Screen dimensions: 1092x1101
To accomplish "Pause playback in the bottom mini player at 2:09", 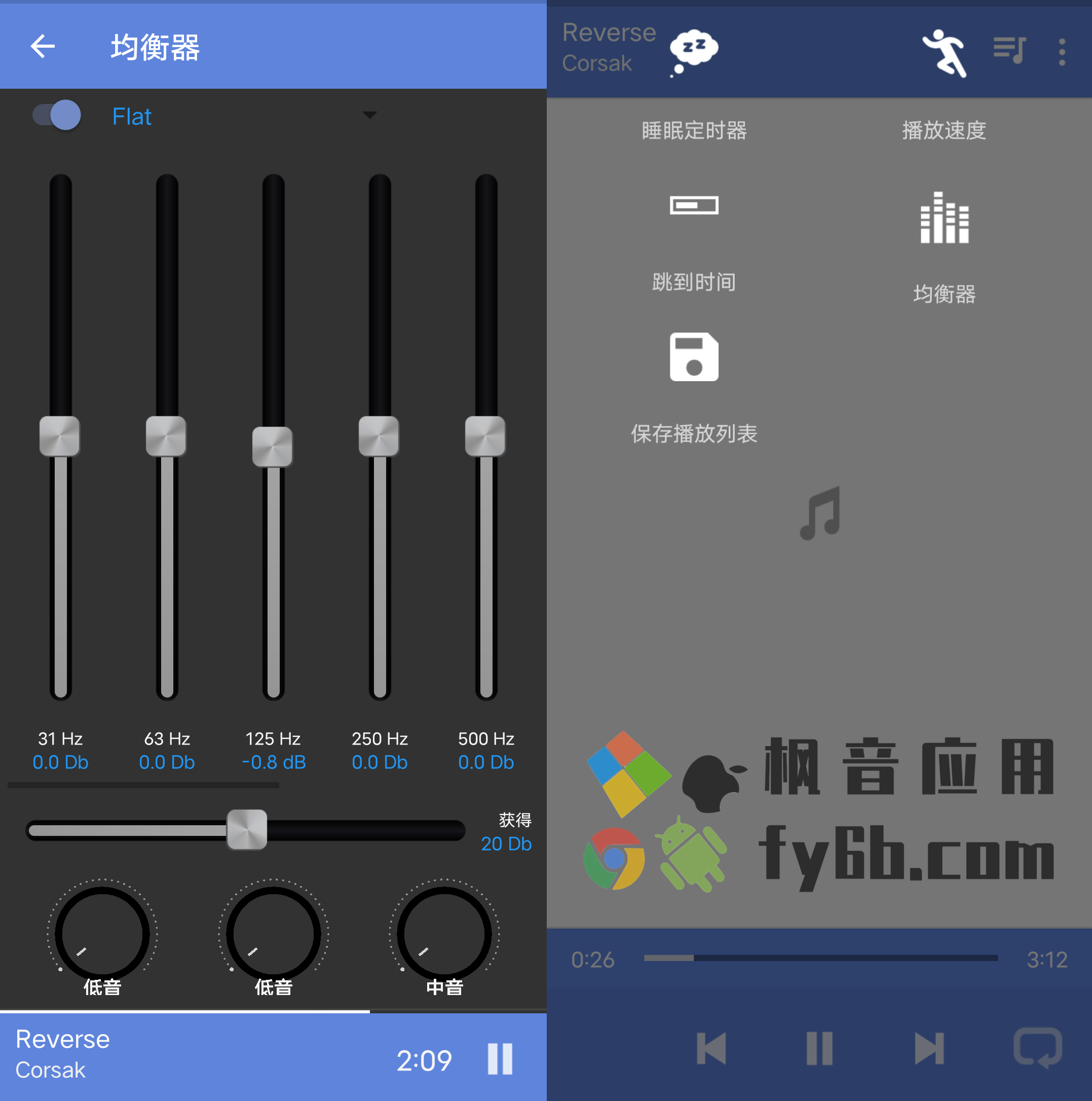I will 500,1059.
